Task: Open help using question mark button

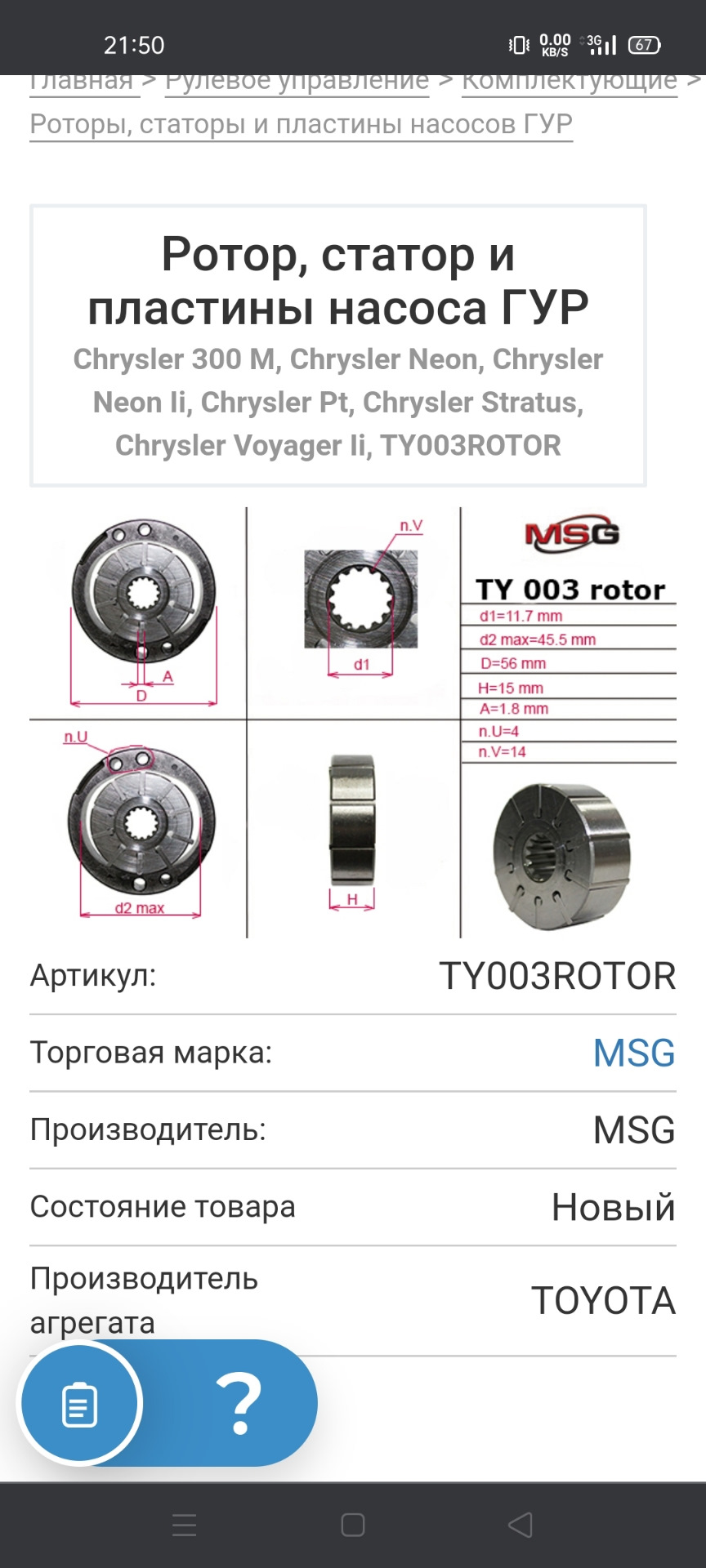Action: (x=241, y=1402)
